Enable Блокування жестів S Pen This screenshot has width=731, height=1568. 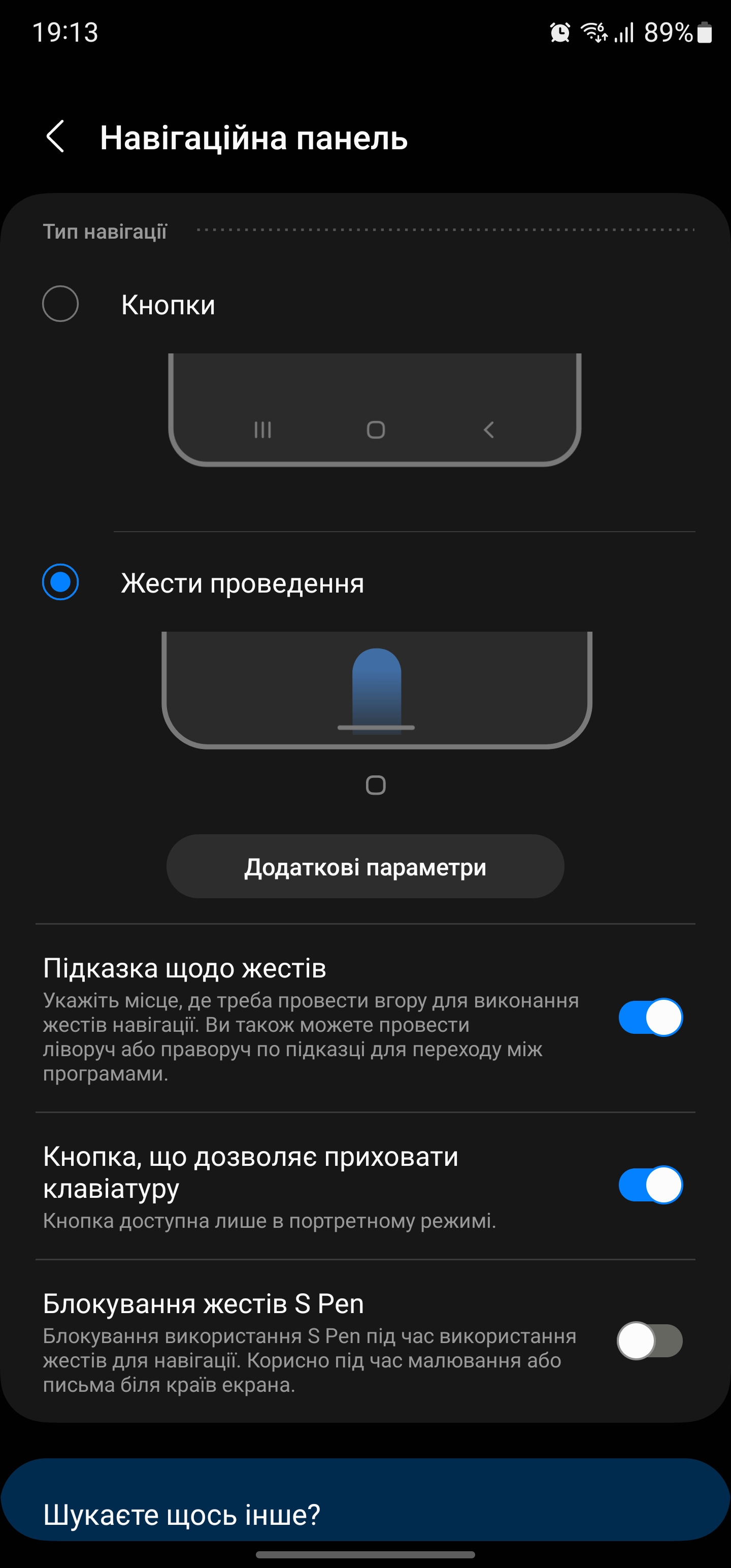click(650, 1341)
